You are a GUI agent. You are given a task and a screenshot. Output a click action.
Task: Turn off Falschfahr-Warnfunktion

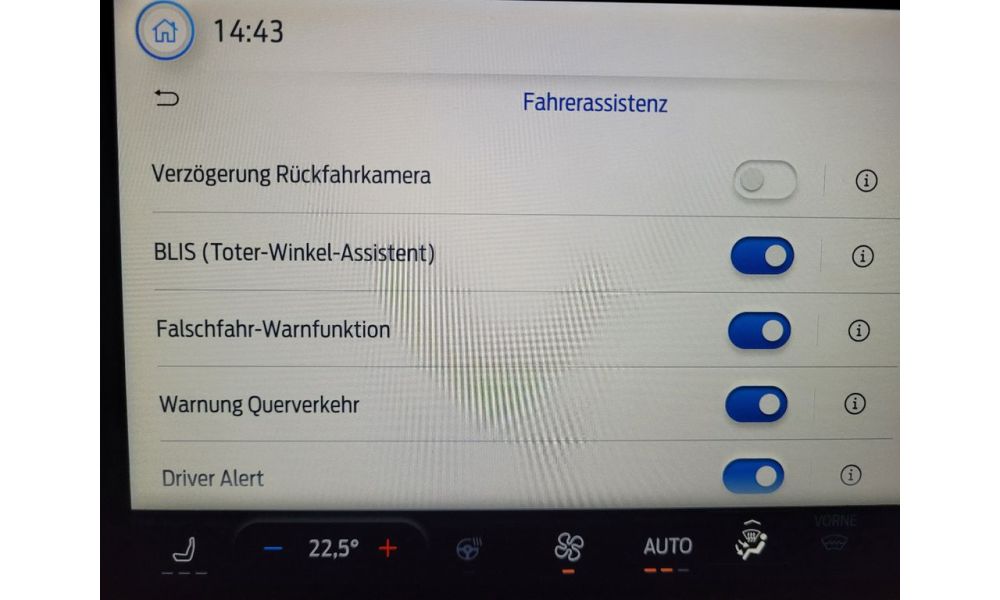759,330
